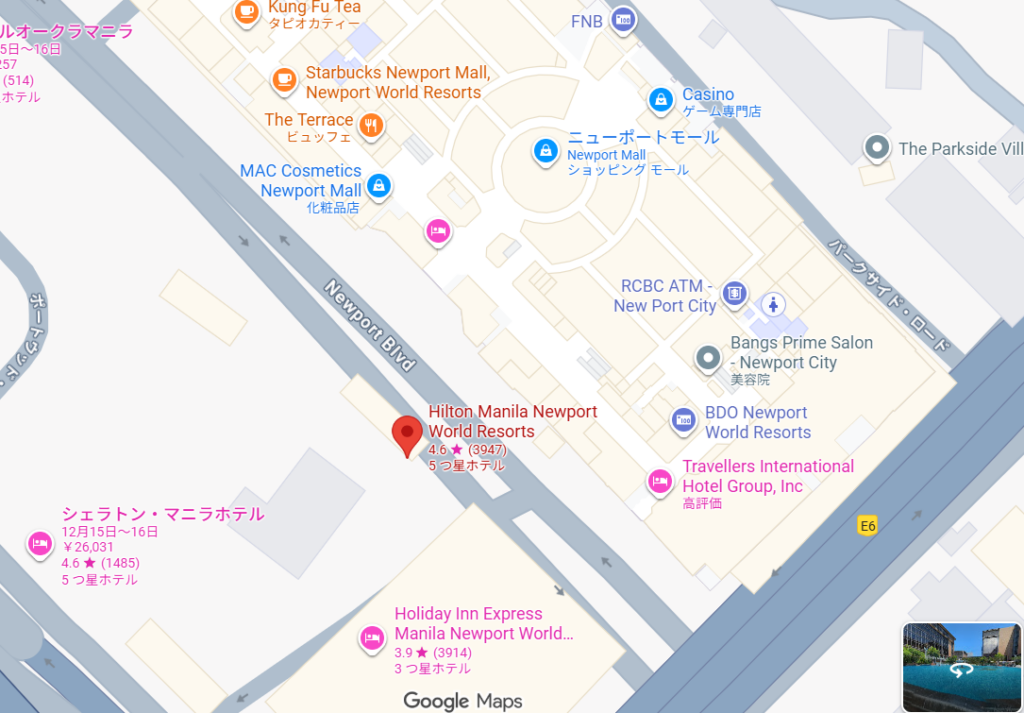
Task: Tap the ニューポートモール Newport Mall marker
Action: [x=545, y=151]
